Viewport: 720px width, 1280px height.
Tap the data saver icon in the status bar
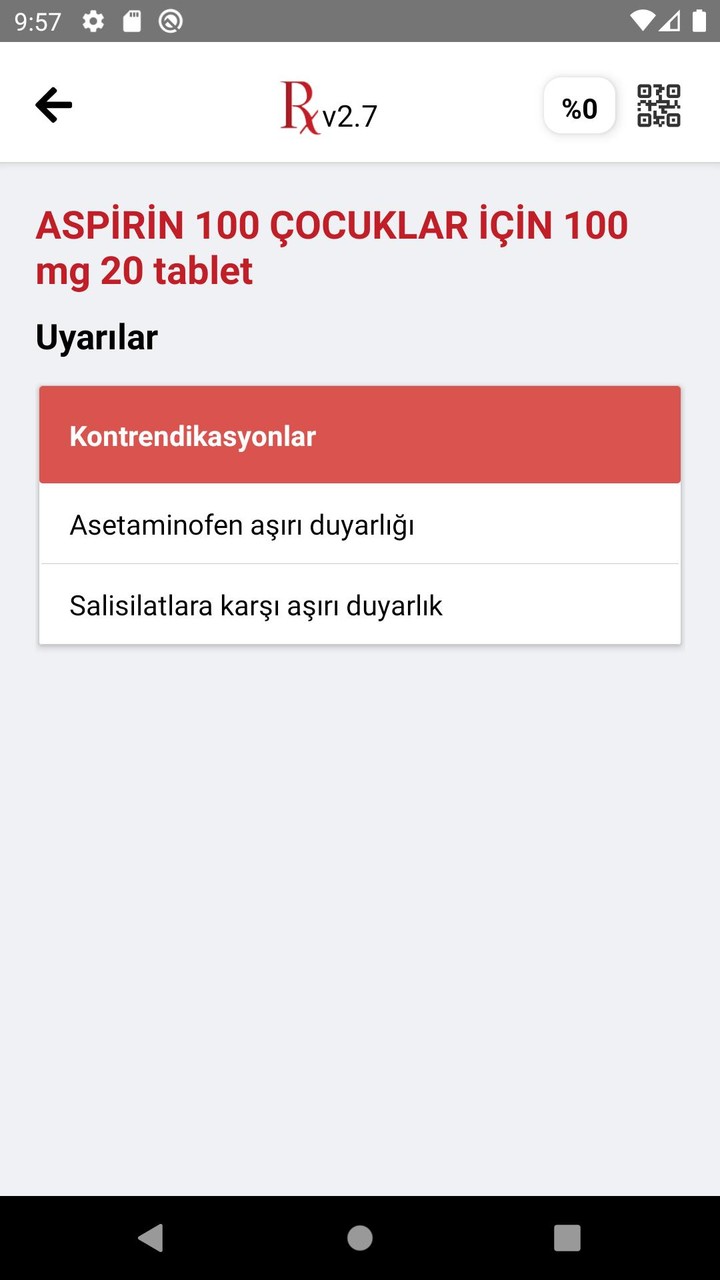(169, 20)
